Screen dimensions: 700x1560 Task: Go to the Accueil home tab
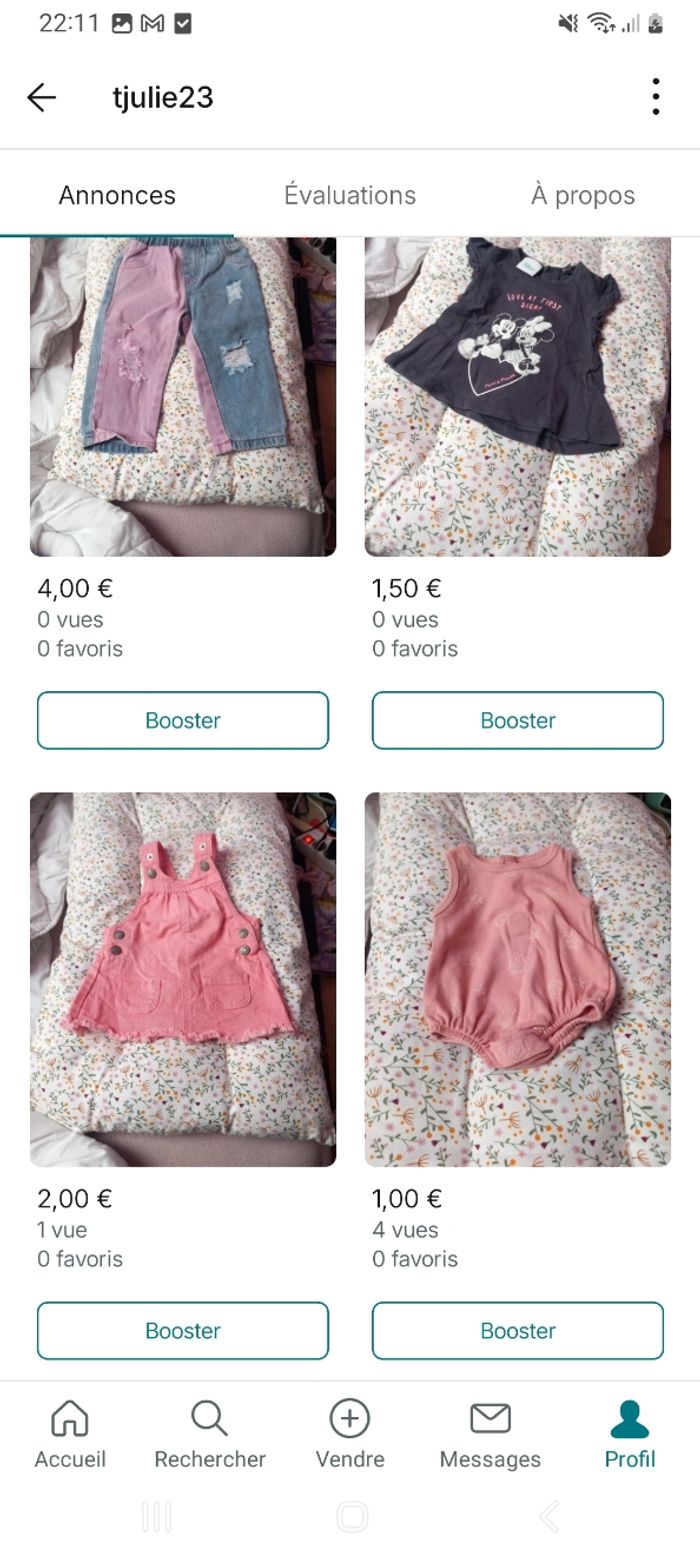(70, 1434)
